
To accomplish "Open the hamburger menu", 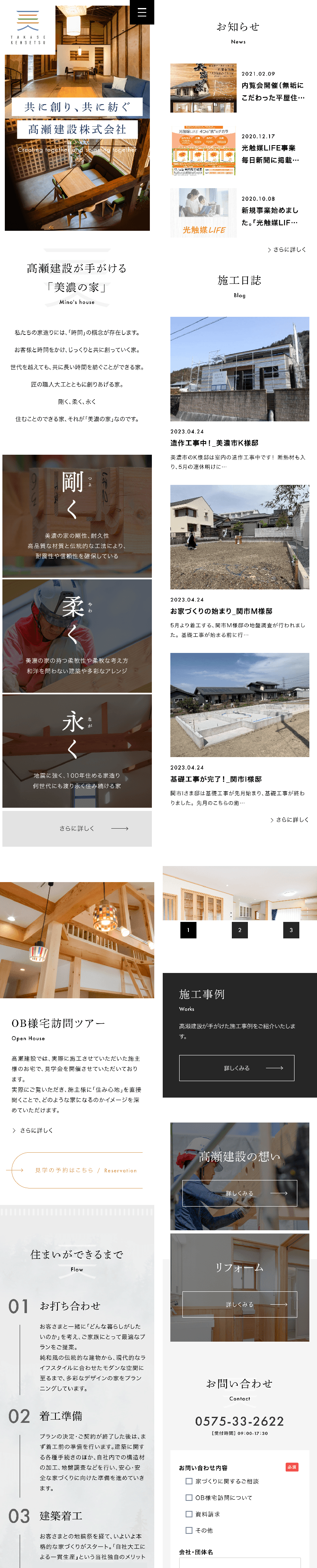I will click(x=142, y=12).
